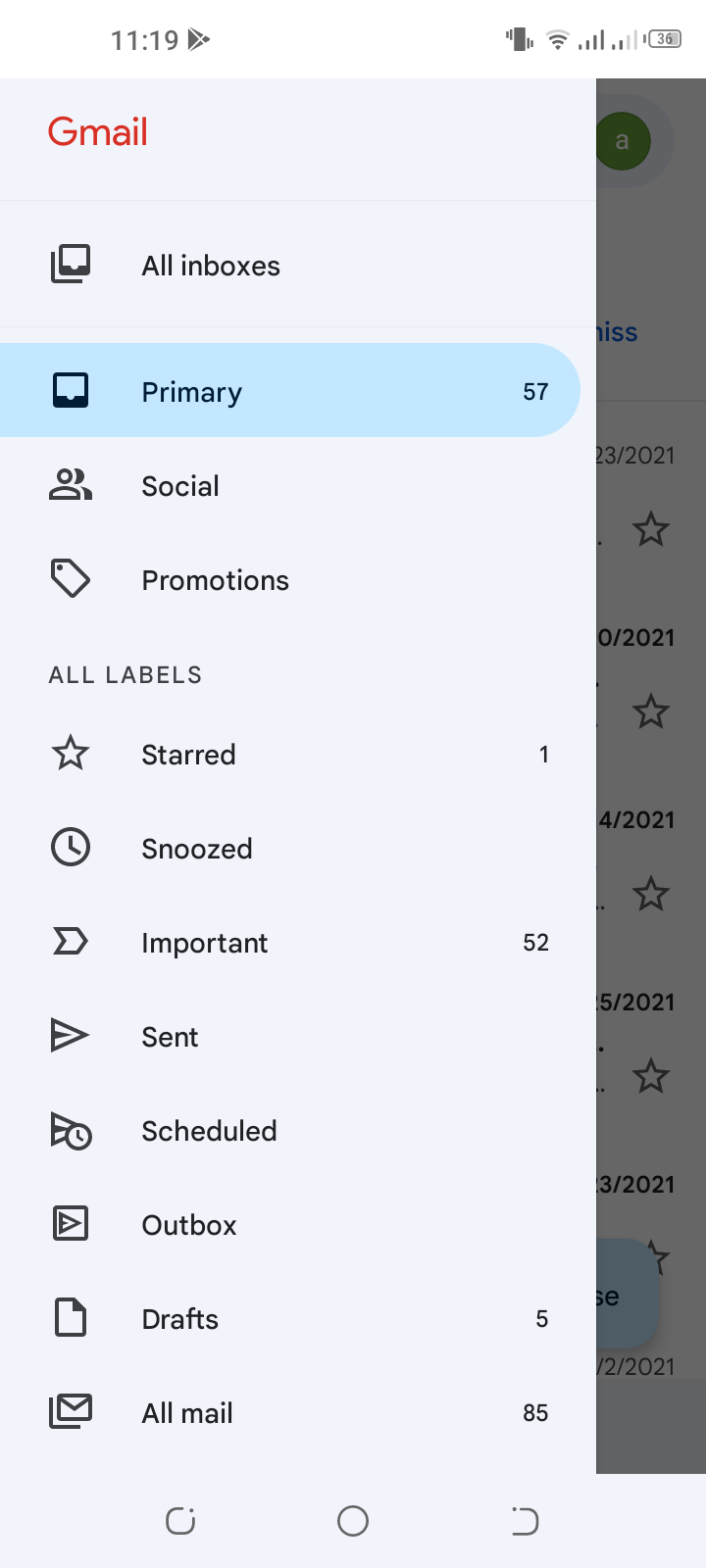Image resolution: width=706 pixels, height=1568 pixels.
Task: Tap the system back button
Action: click(x=525, y=1521)
